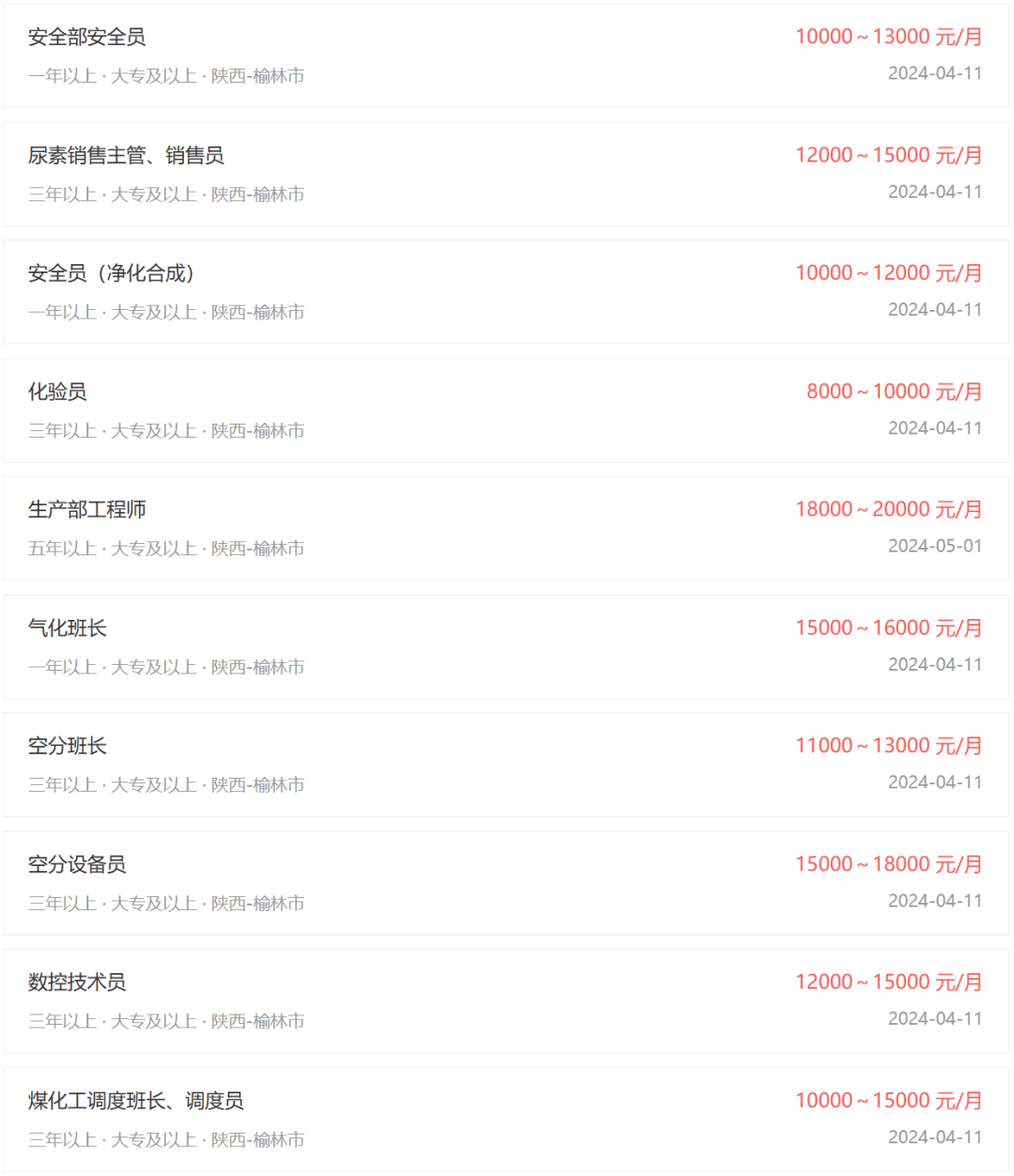
Task: View the 尿素销售主管、销售员 position
Action: [126, 156]
